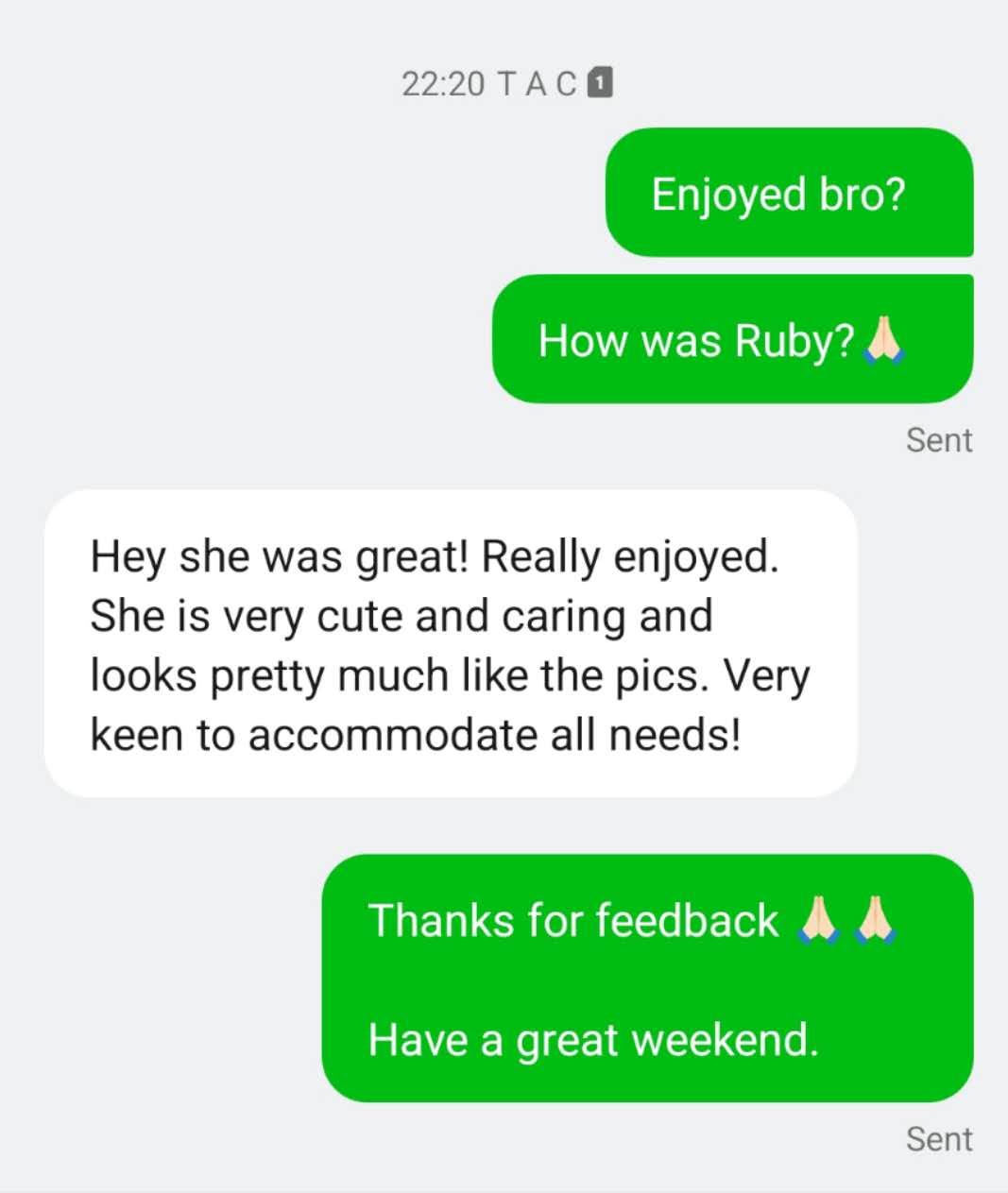The image size is (1008, 1193).
Task: Select the 'How was Ruby?' message bubble
Action: click(731, 340)
